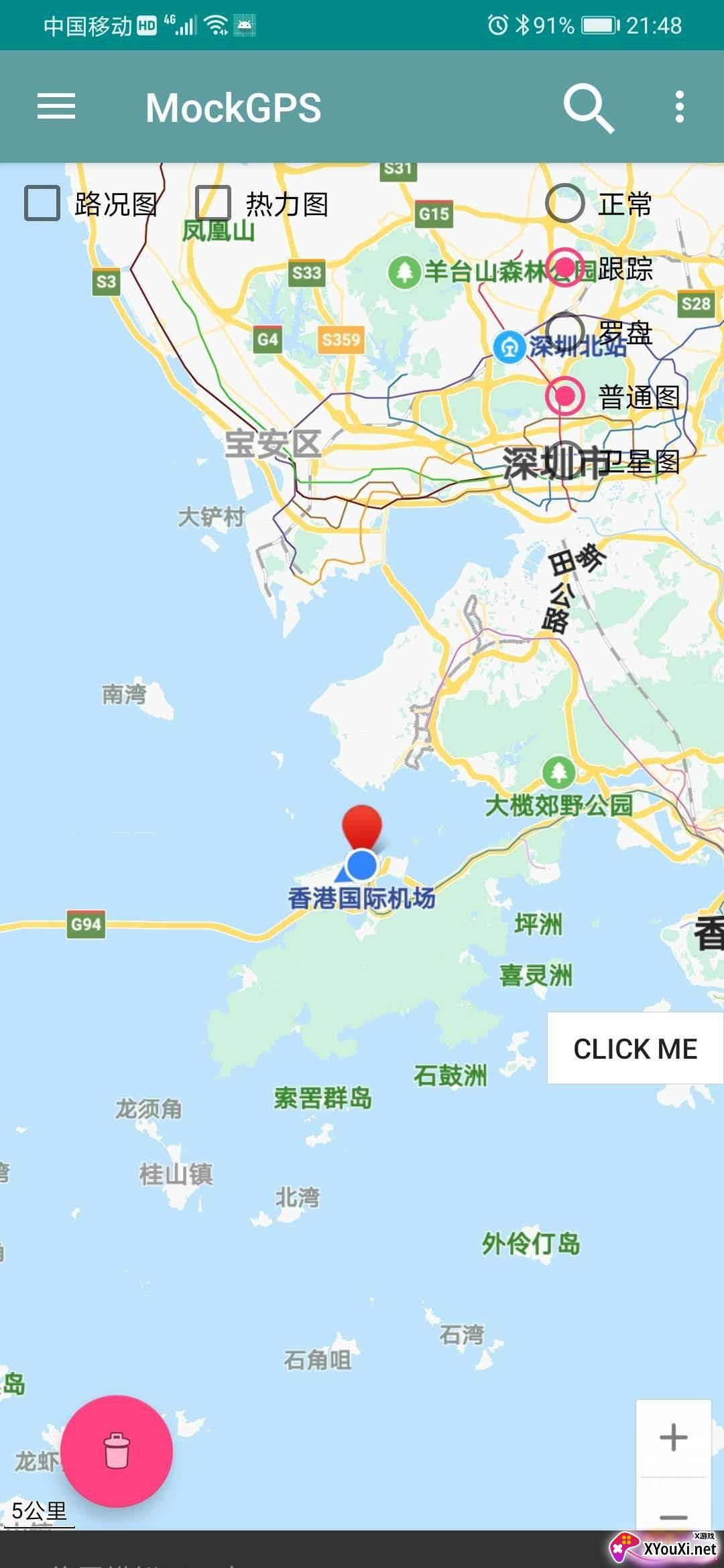The image size is (724, 1568).
Task: Zoom in with the plus button
Action: click(x=673, y=1437)
